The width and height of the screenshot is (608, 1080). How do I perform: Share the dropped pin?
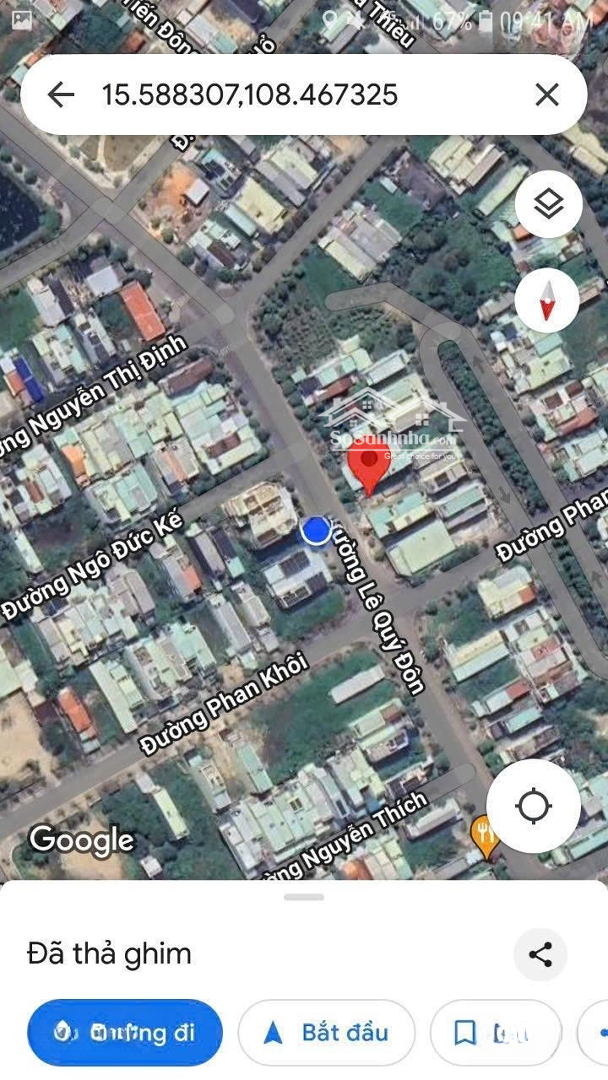pos(540,954)
